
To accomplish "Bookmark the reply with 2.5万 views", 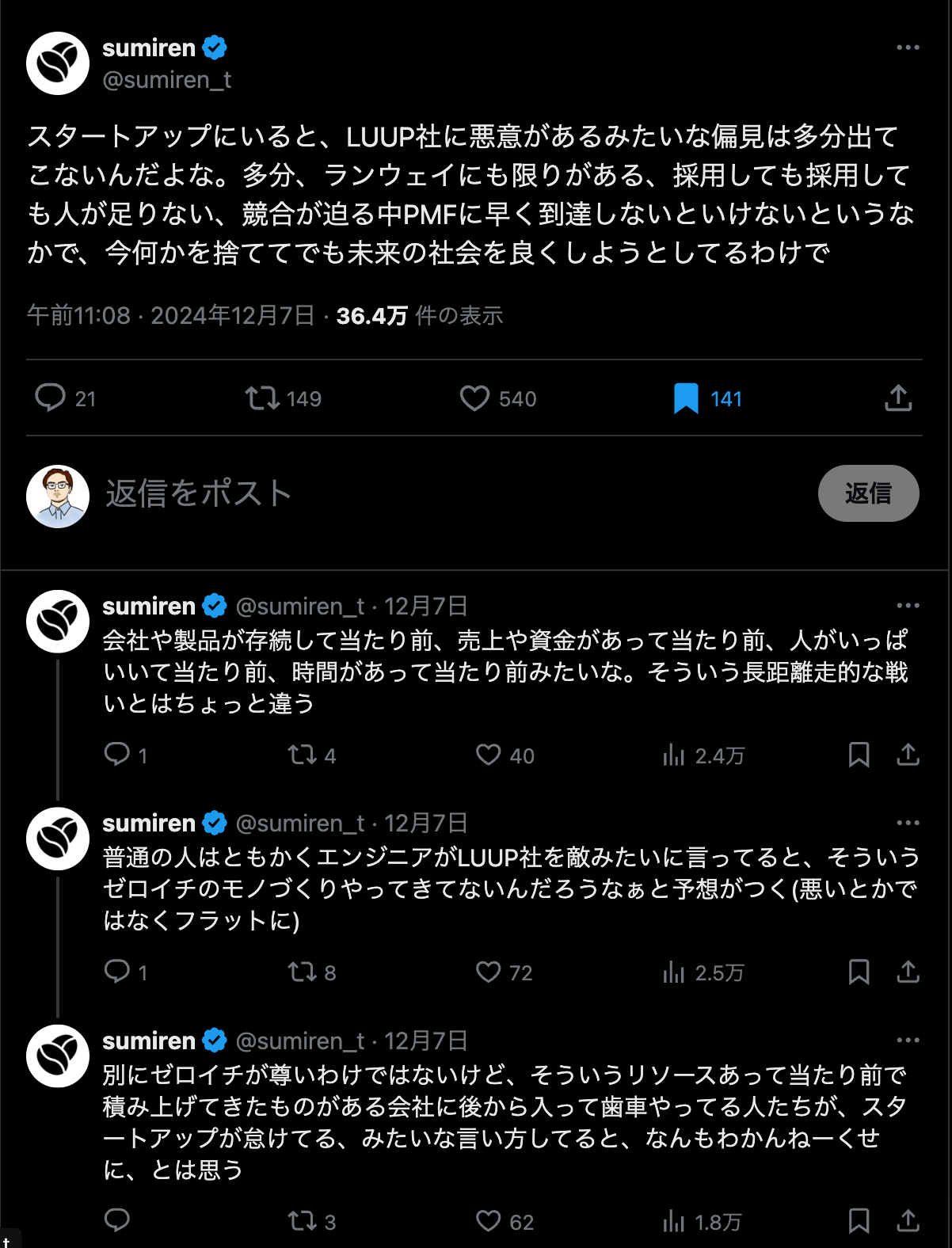I will click(859, 972).
